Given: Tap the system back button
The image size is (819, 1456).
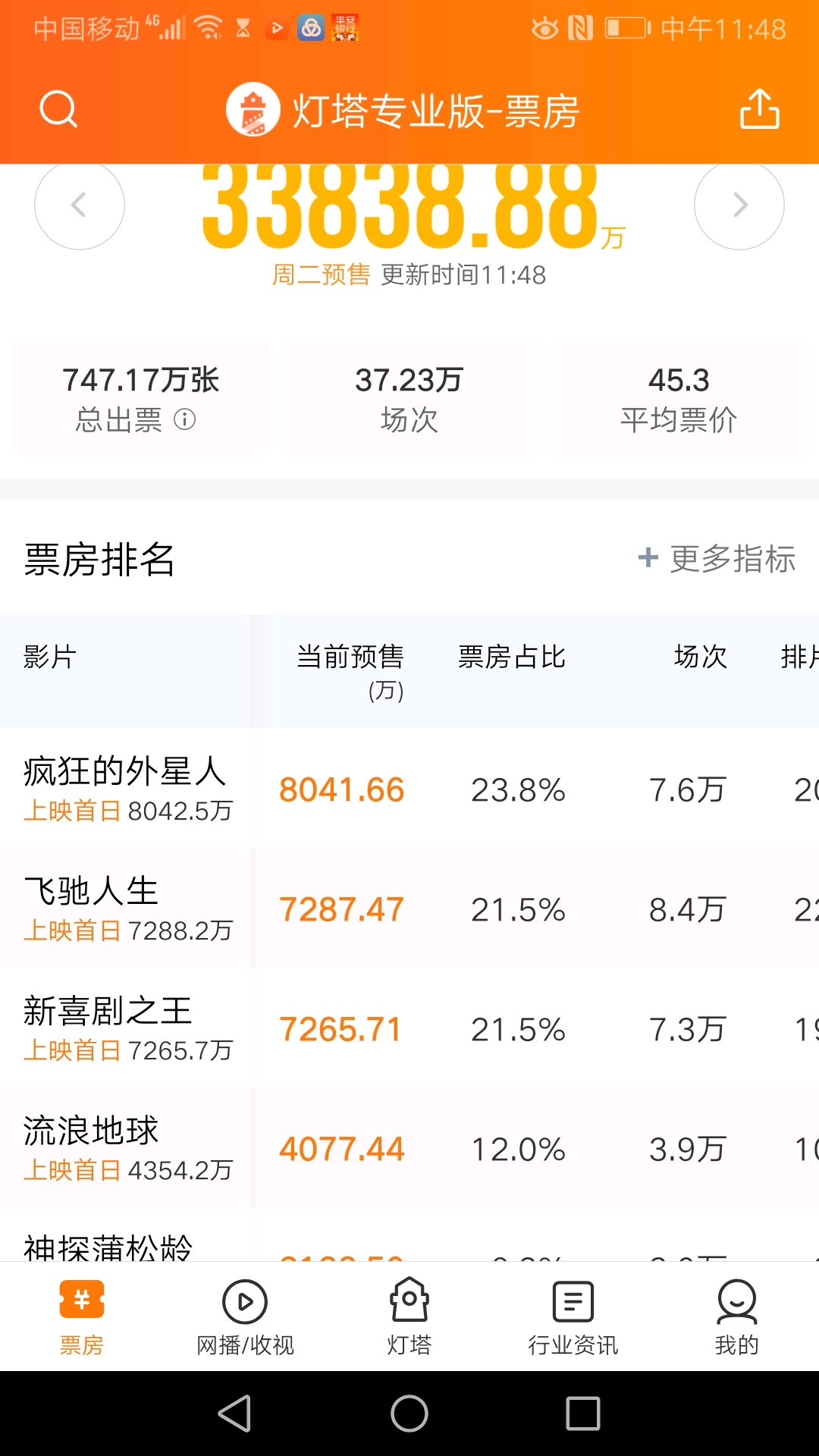Looking at the screenshot, I should coord(235,1414).
